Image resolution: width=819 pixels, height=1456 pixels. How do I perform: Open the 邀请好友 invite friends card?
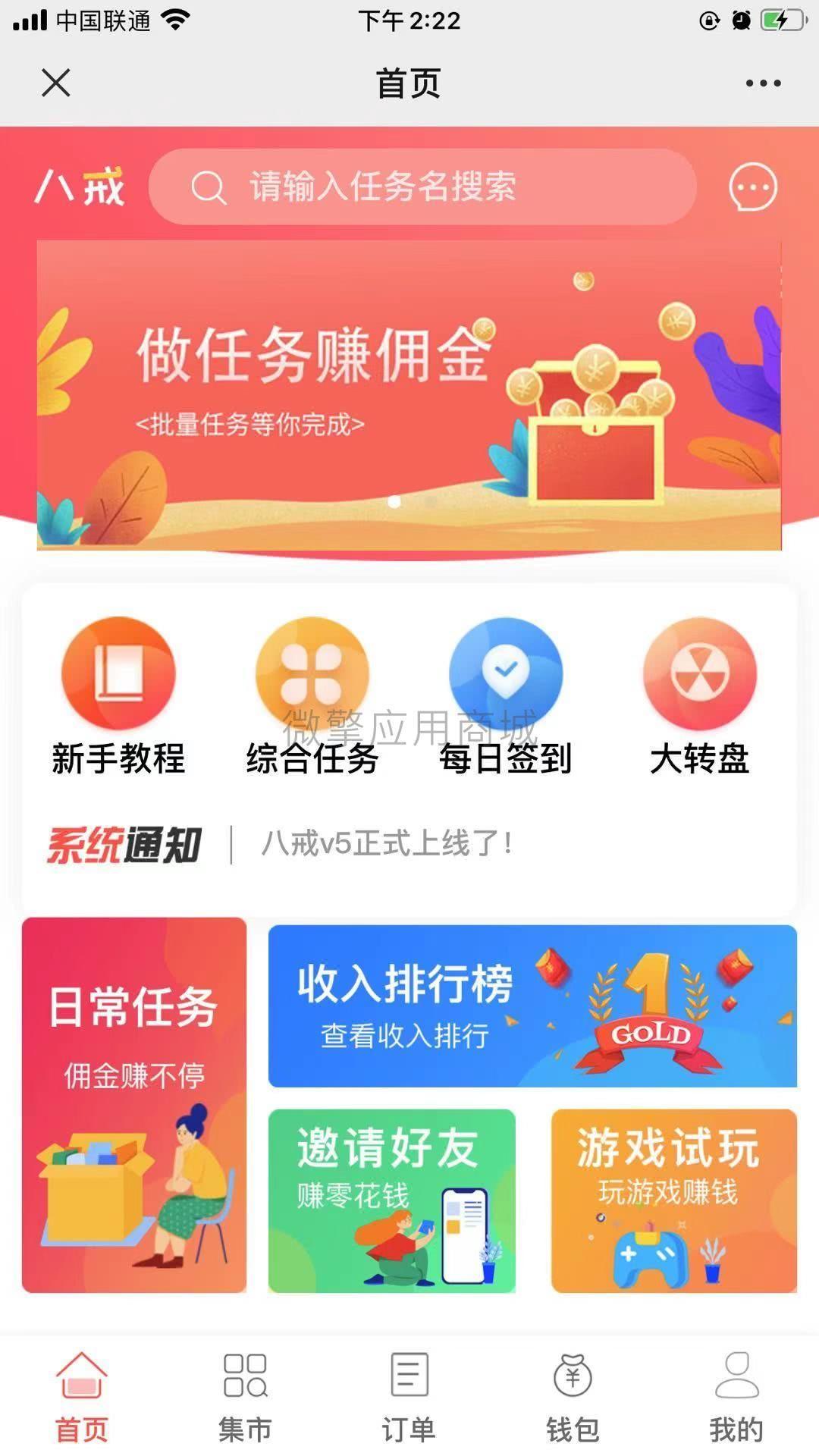pyautogui.click(x=391, y=1200)
